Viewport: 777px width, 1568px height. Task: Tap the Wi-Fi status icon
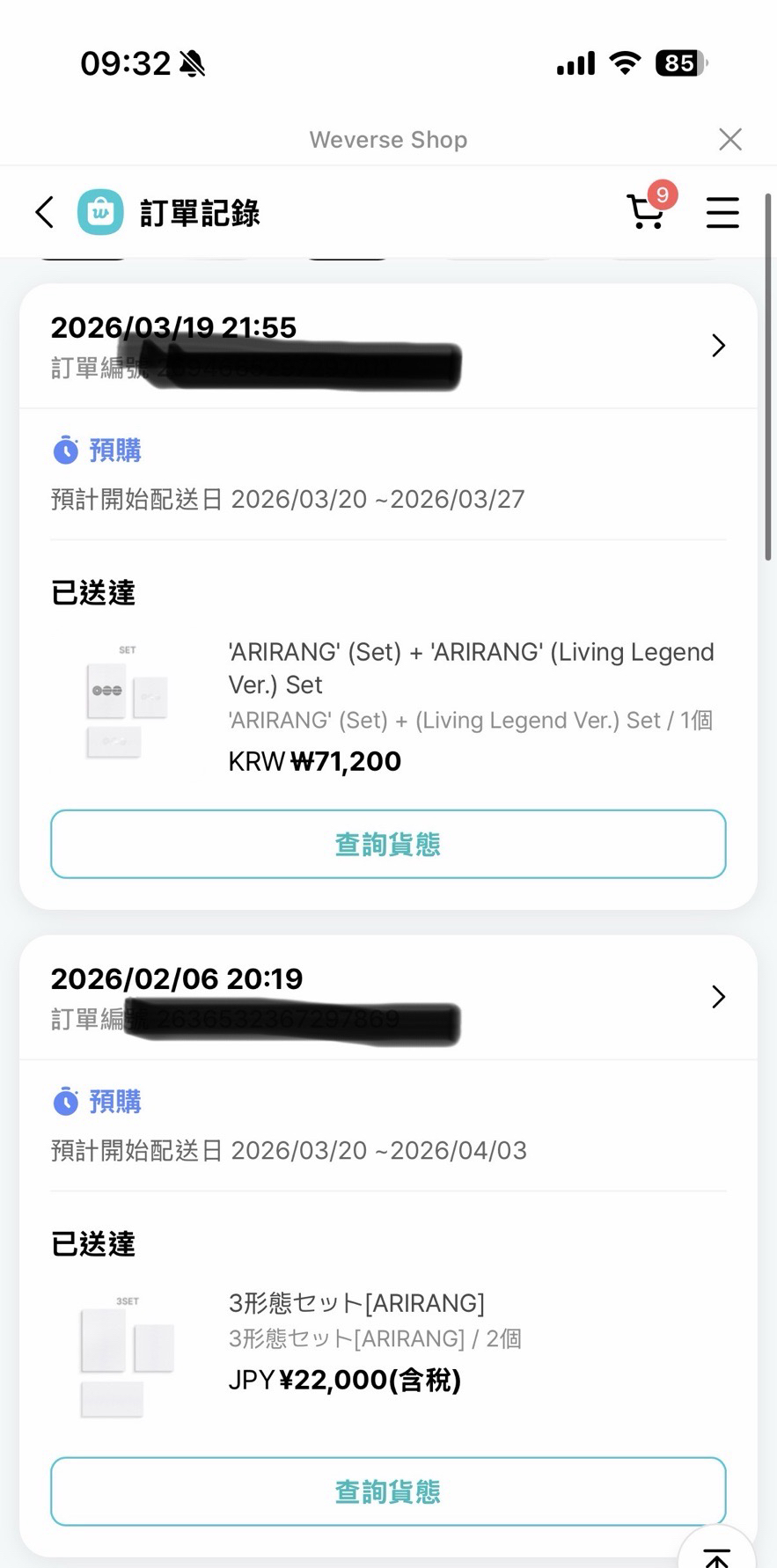(x=625, y=62)
